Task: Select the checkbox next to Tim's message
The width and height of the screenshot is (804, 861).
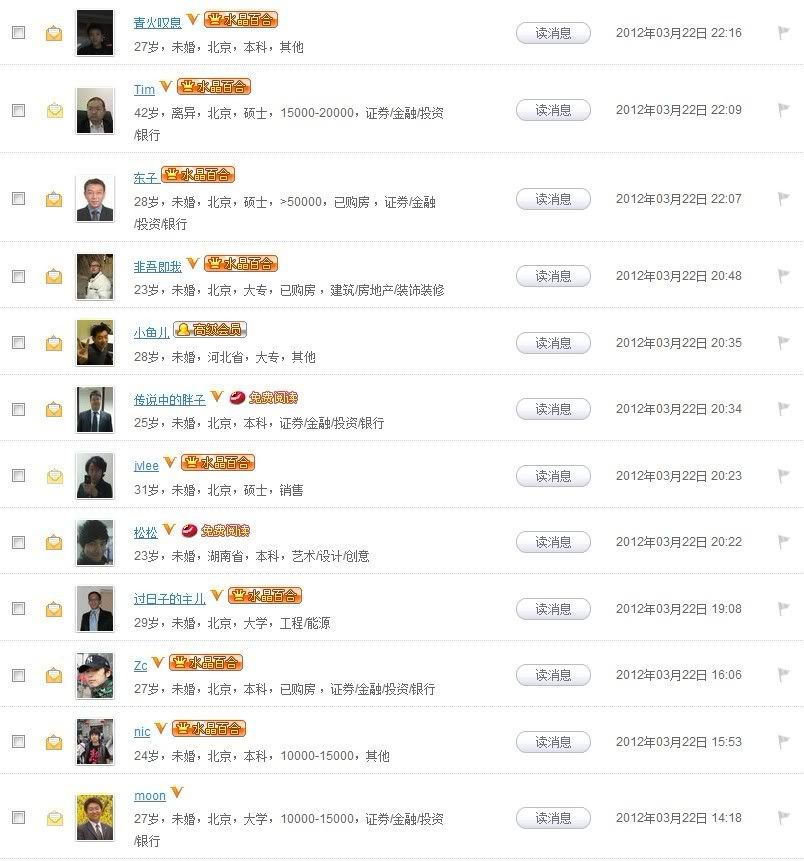Action: click(x=18, y=111)
